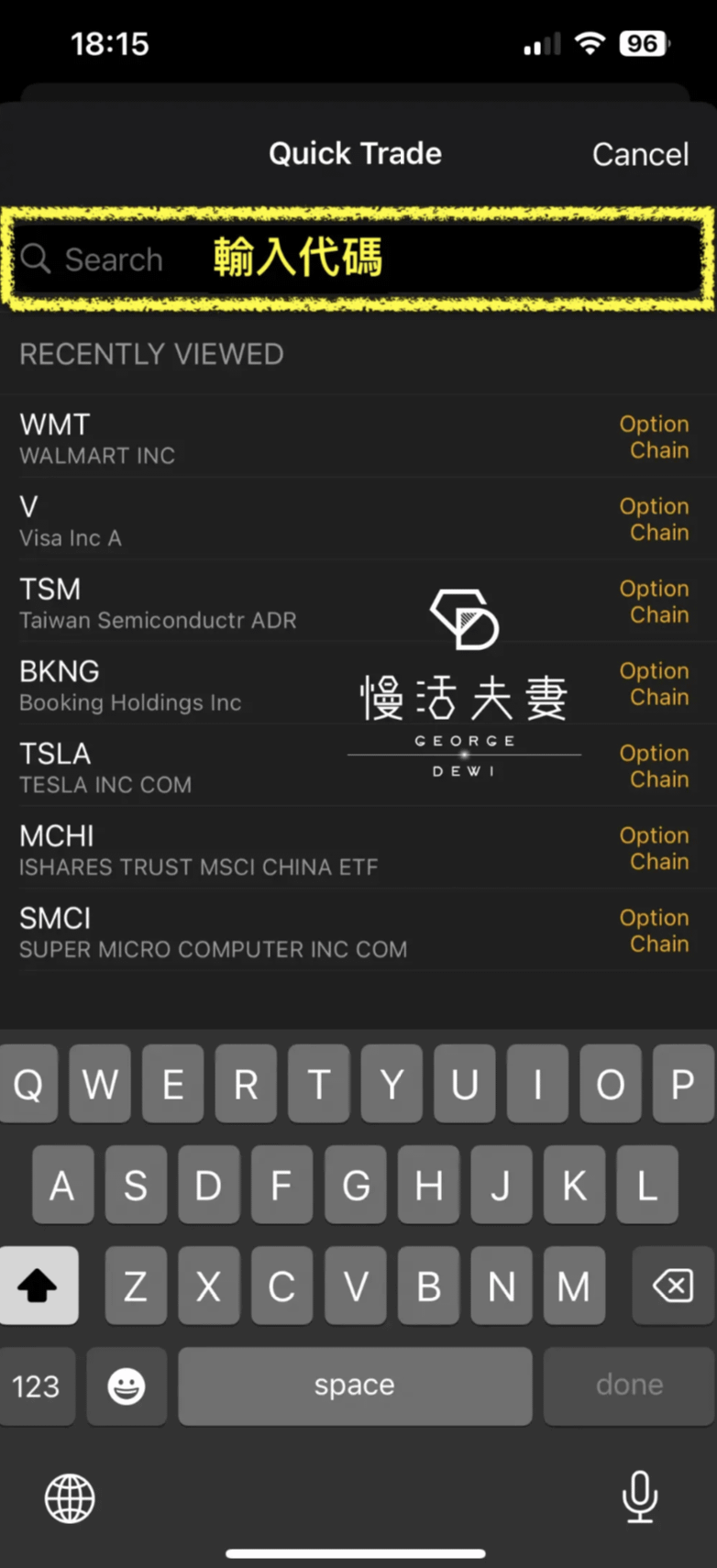Open Option Chain for Visa
717x1568 pixels.
(655, 520)
